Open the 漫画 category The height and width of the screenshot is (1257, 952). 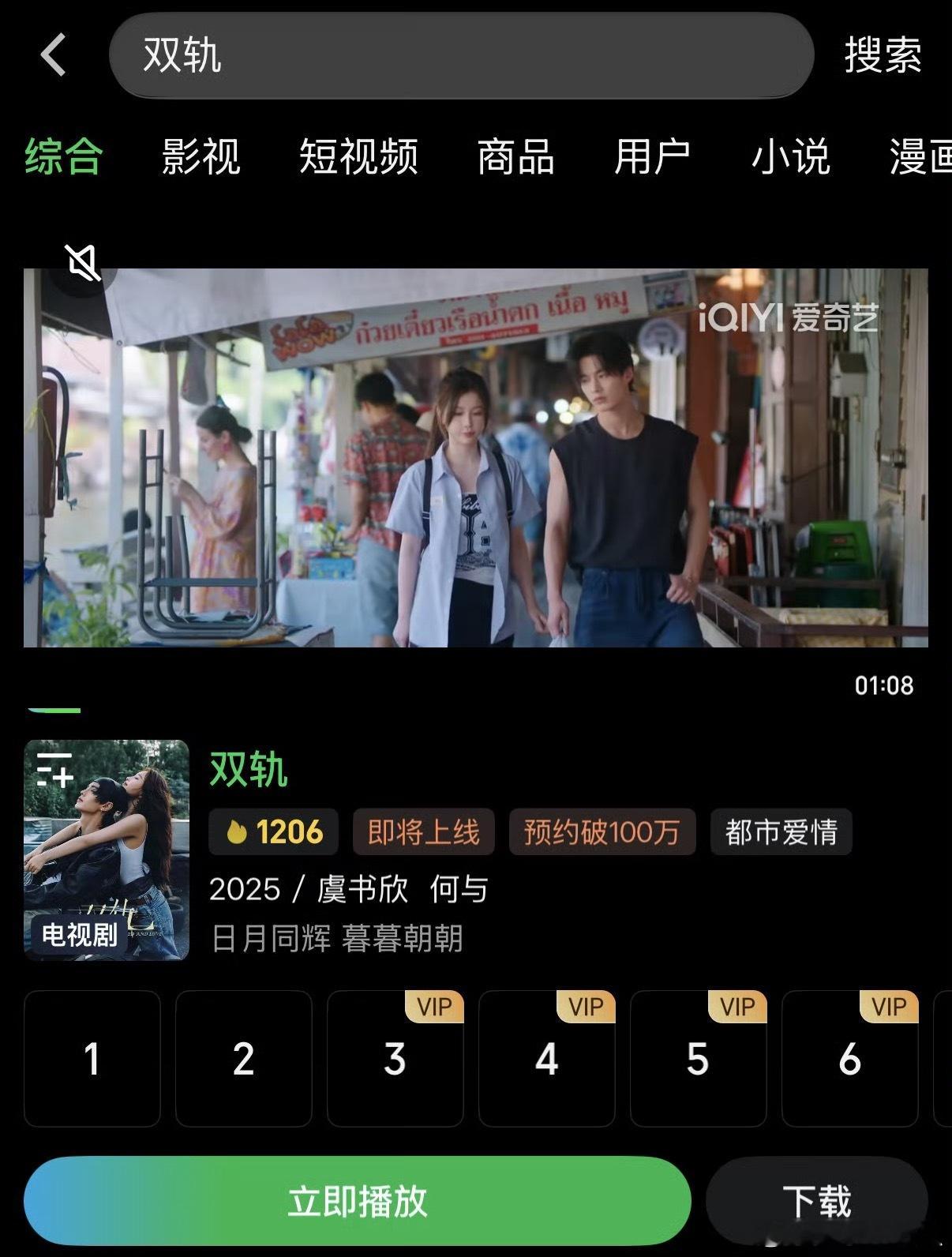[x=922, y=158]
